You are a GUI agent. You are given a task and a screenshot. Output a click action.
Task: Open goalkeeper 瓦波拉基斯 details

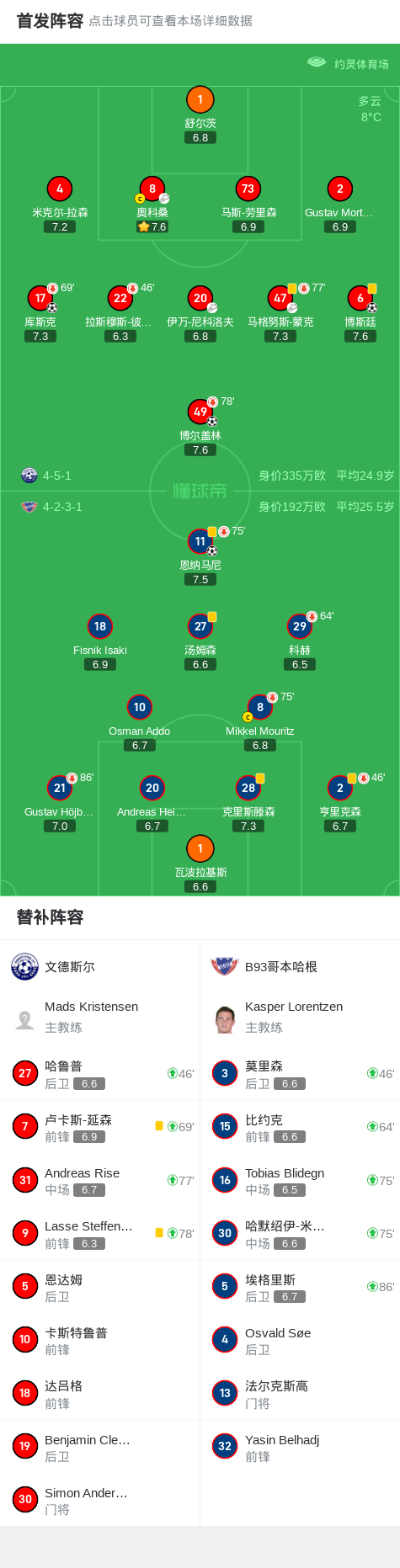point(200,864)
